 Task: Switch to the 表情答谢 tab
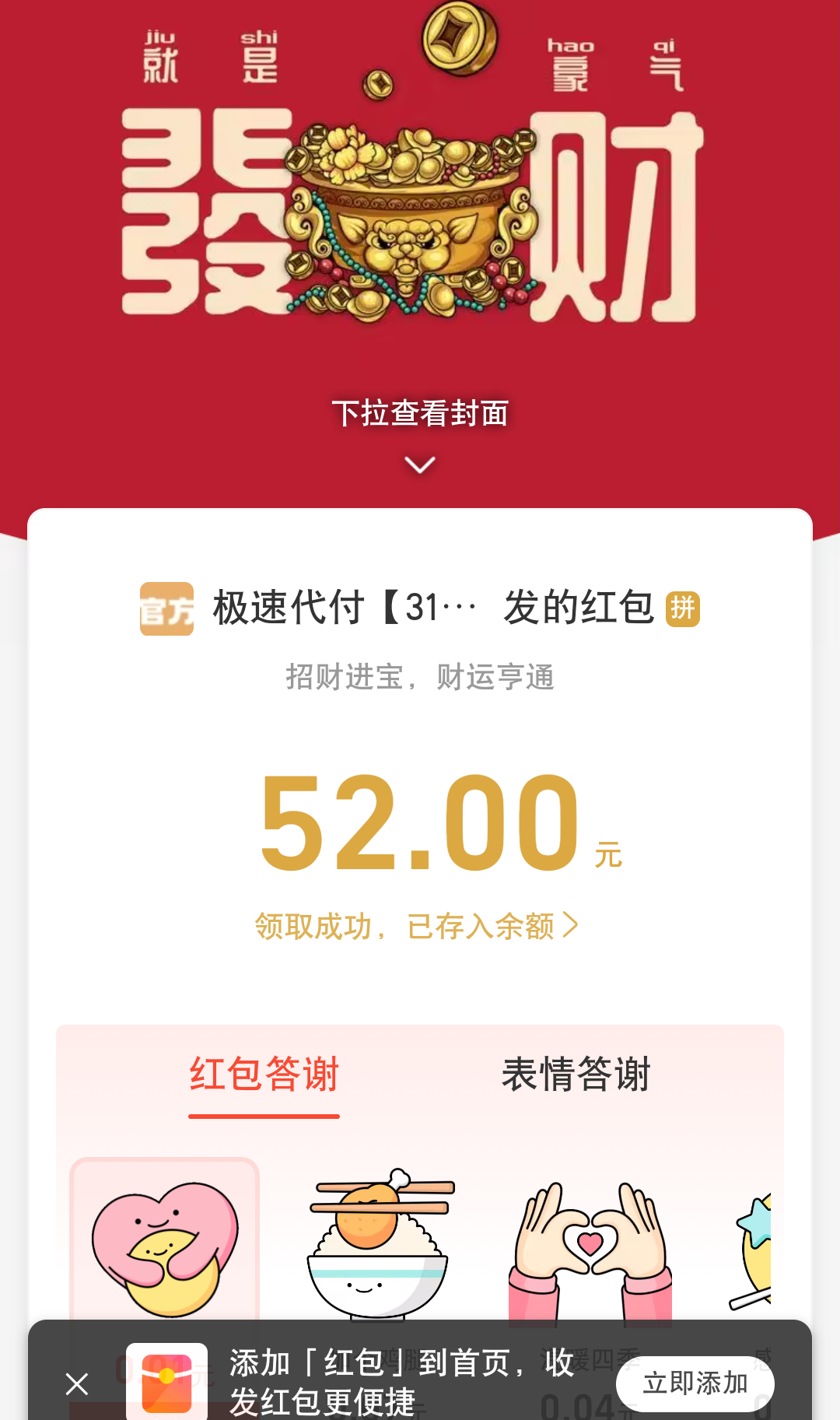point(576,1075)
